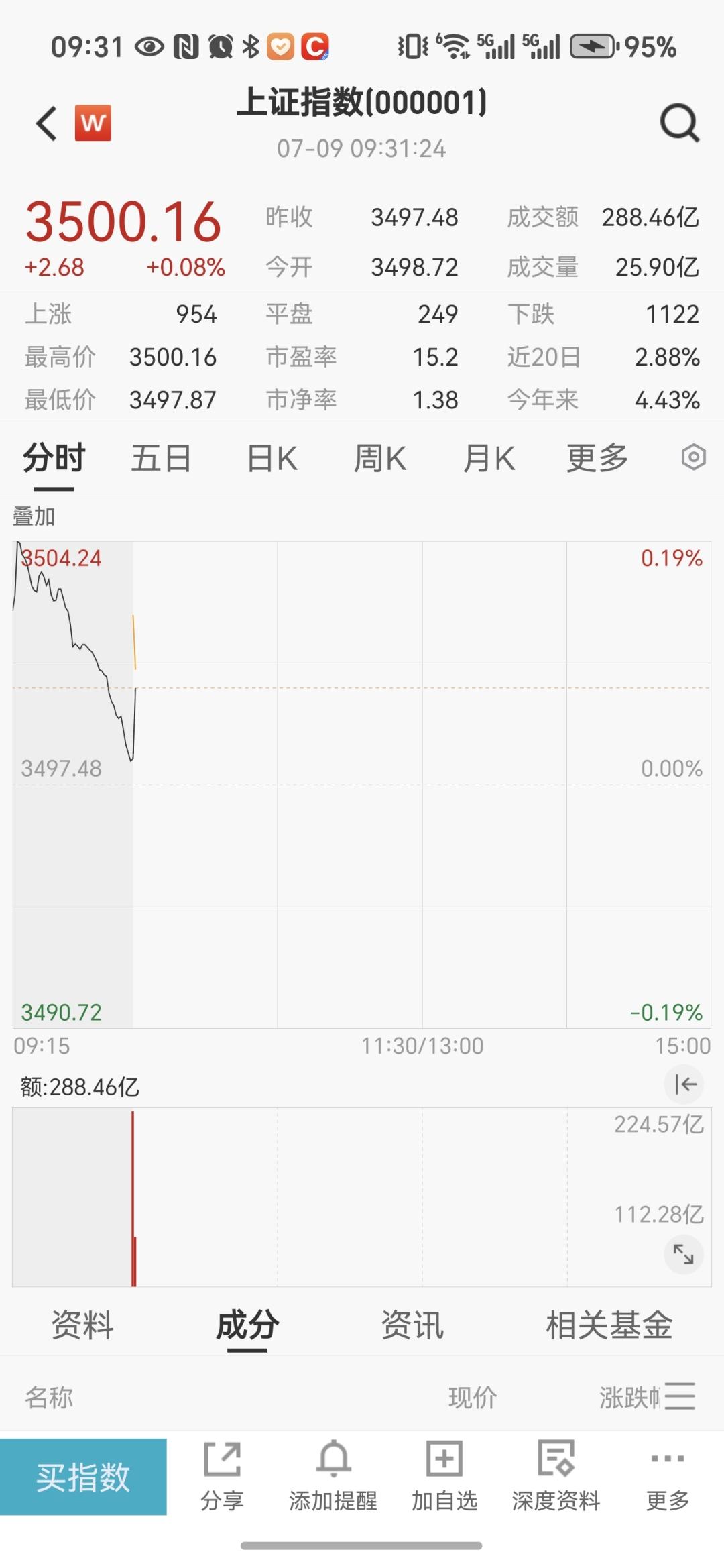Add a price alert with 添加提醒
This screenshot has height=1568, width=724.
click(333, 1476)
